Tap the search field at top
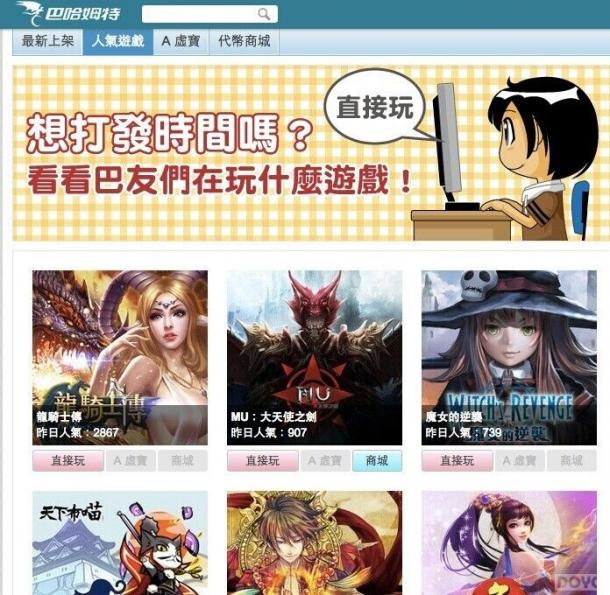Image resolution: width=610 pixels, height=595 pixels. point(198,14)
